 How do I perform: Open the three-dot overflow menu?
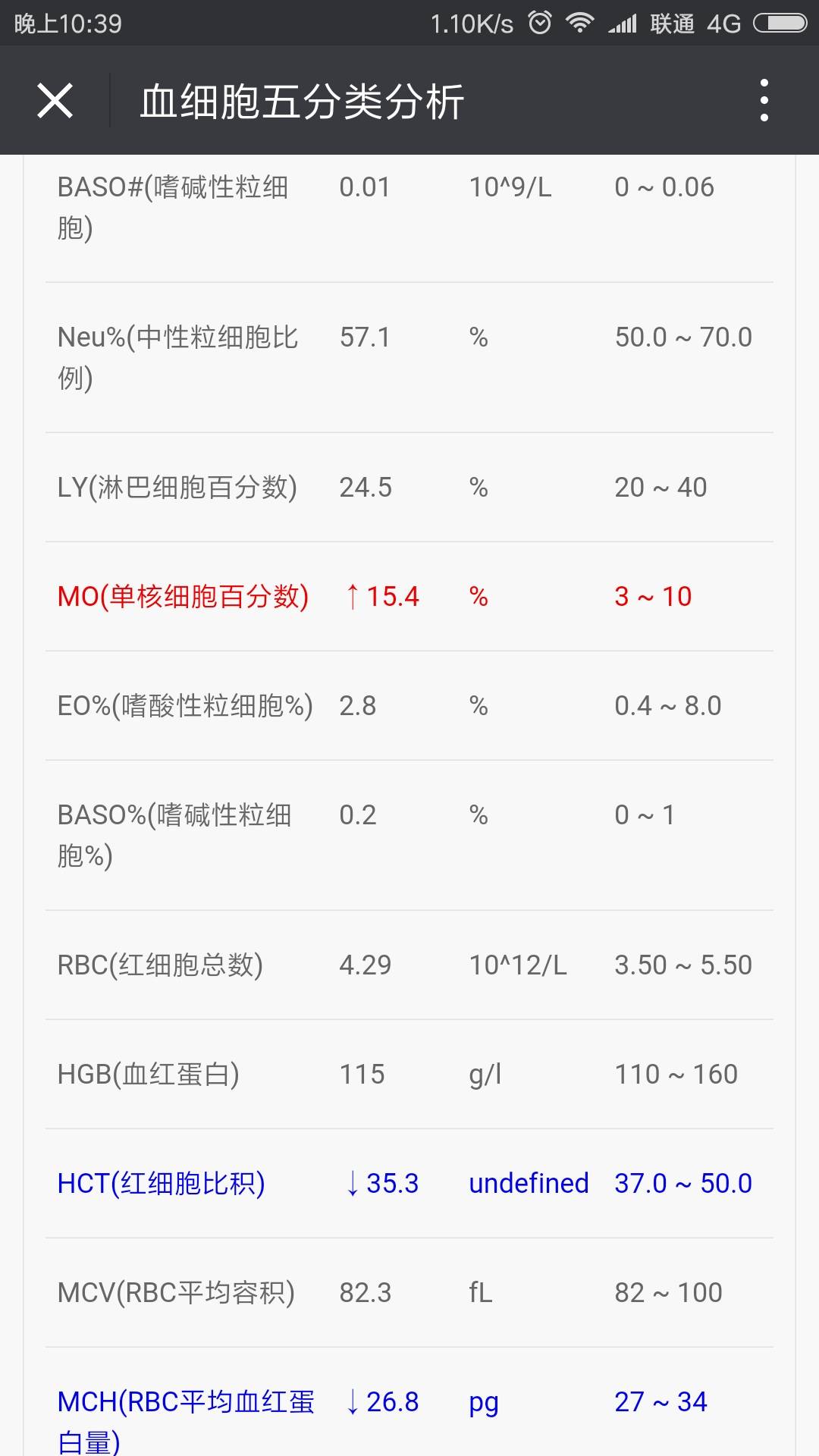coord(764,101)
